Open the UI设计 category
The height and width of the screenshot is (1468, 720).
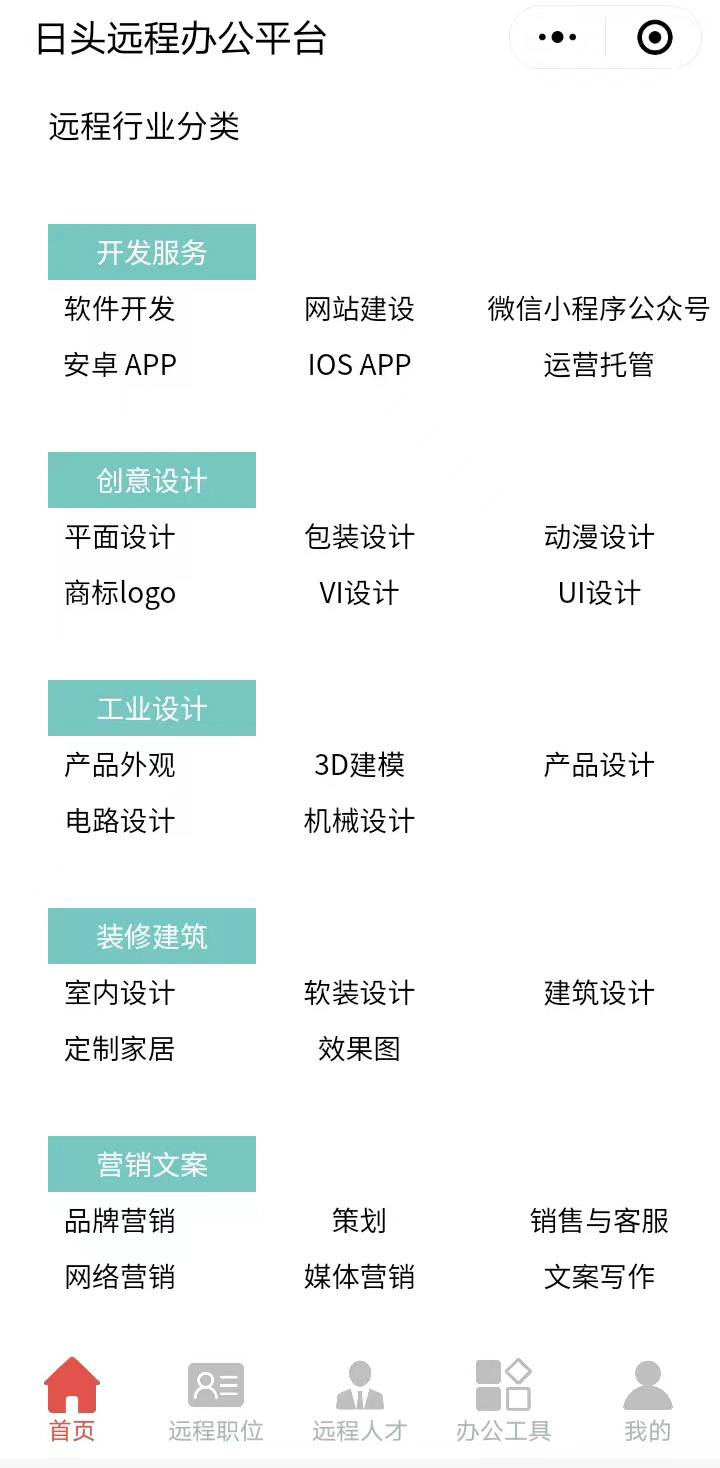[x=599, y=593]
